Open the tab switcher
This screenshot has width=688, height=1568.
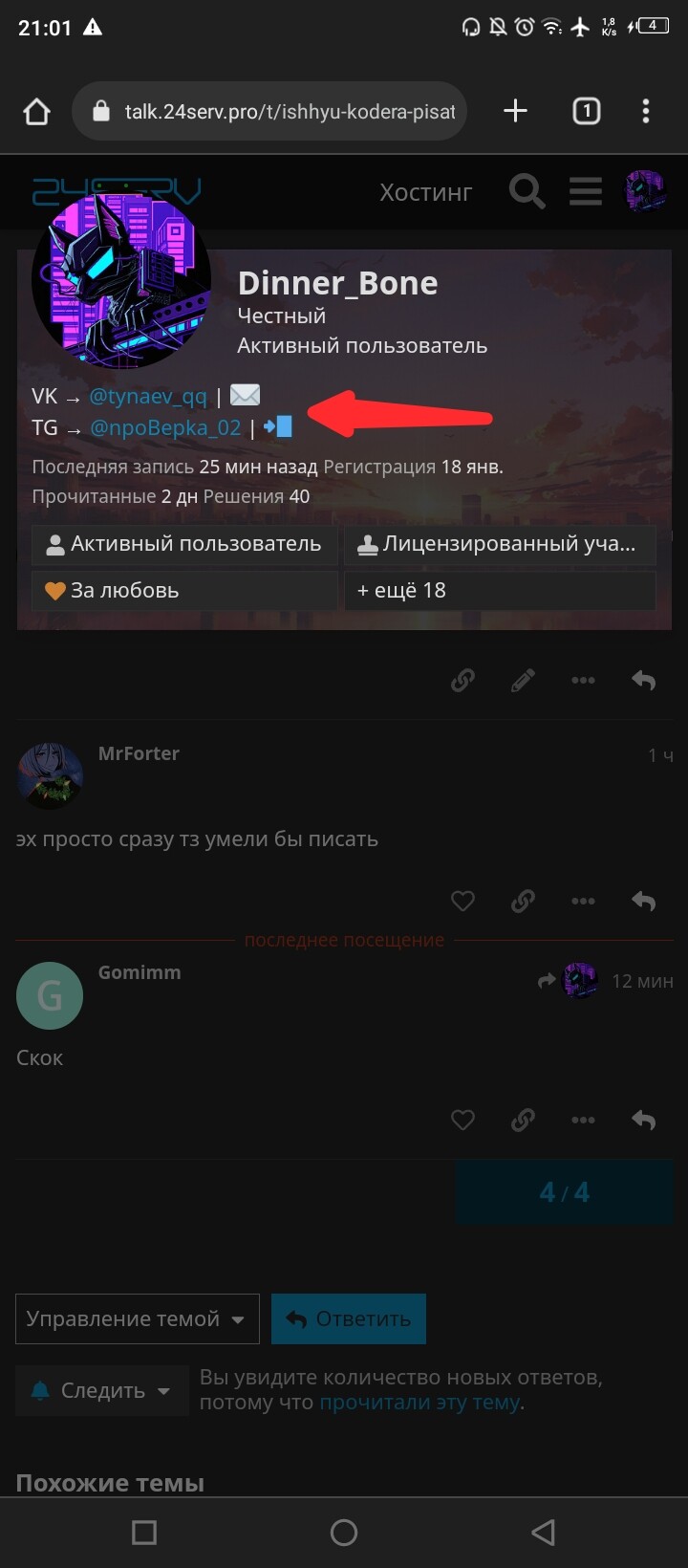pyautogui.click(x=586, y=112)
